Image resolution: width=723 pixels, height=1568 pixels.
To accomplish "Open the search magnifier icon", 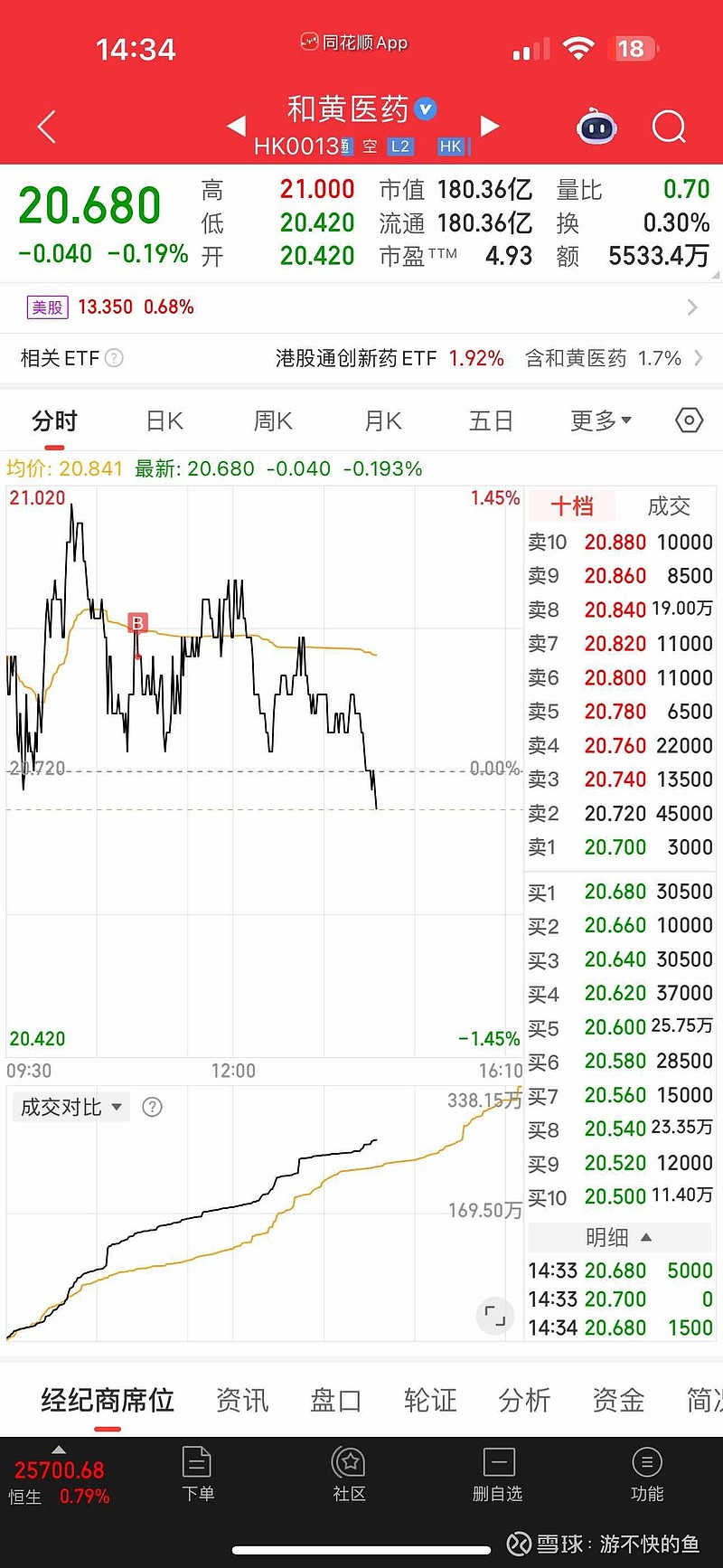I will 669,127.
